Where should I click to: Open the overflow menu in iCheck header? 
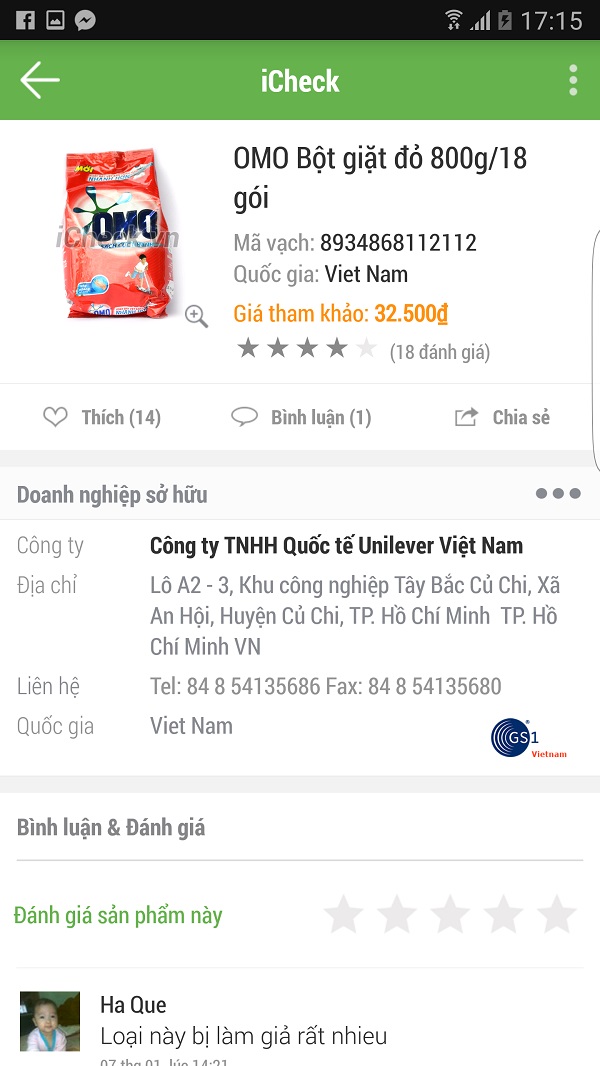coord(573,81)
